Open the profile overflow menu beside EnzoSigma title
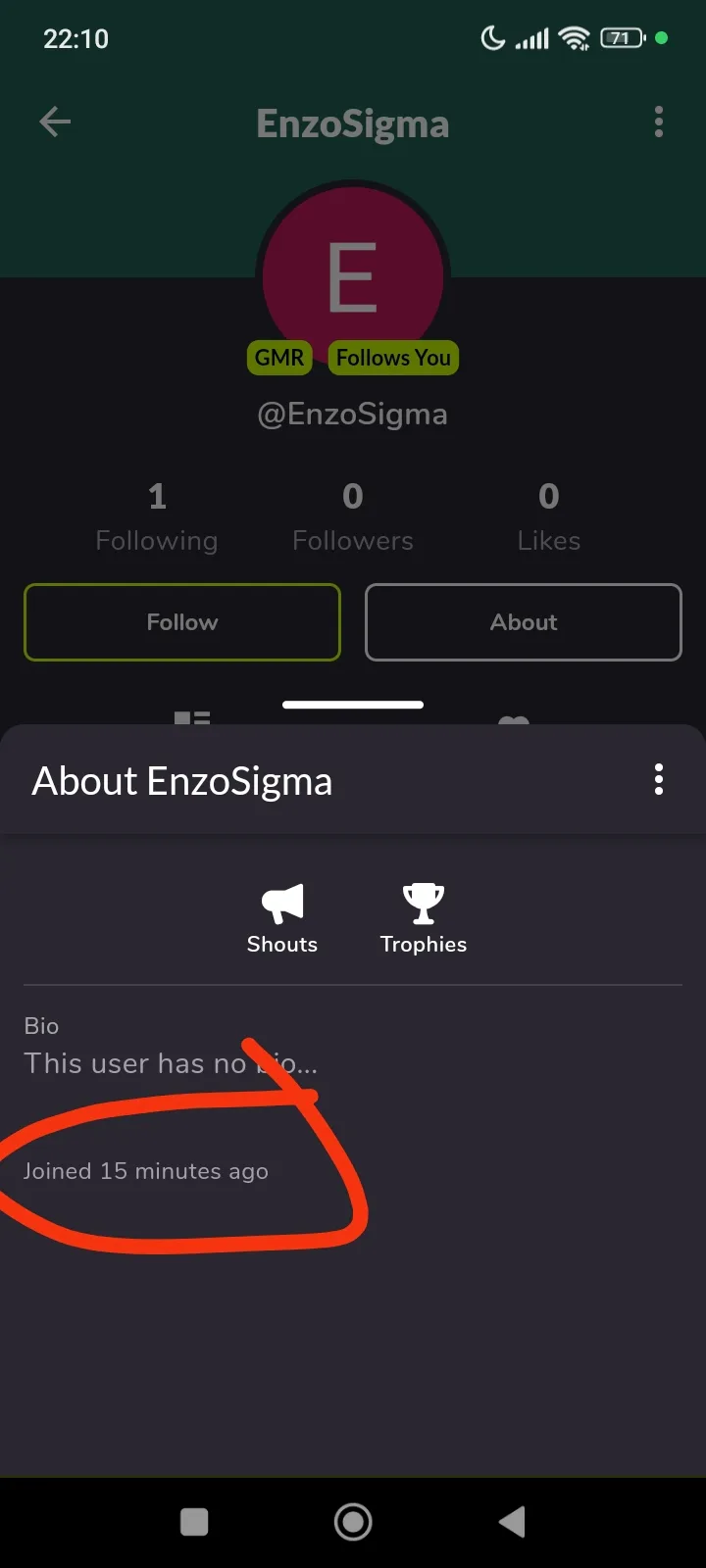Viewport: 706px width, 1568px height. pyautogui.click(x=659, y=122)
